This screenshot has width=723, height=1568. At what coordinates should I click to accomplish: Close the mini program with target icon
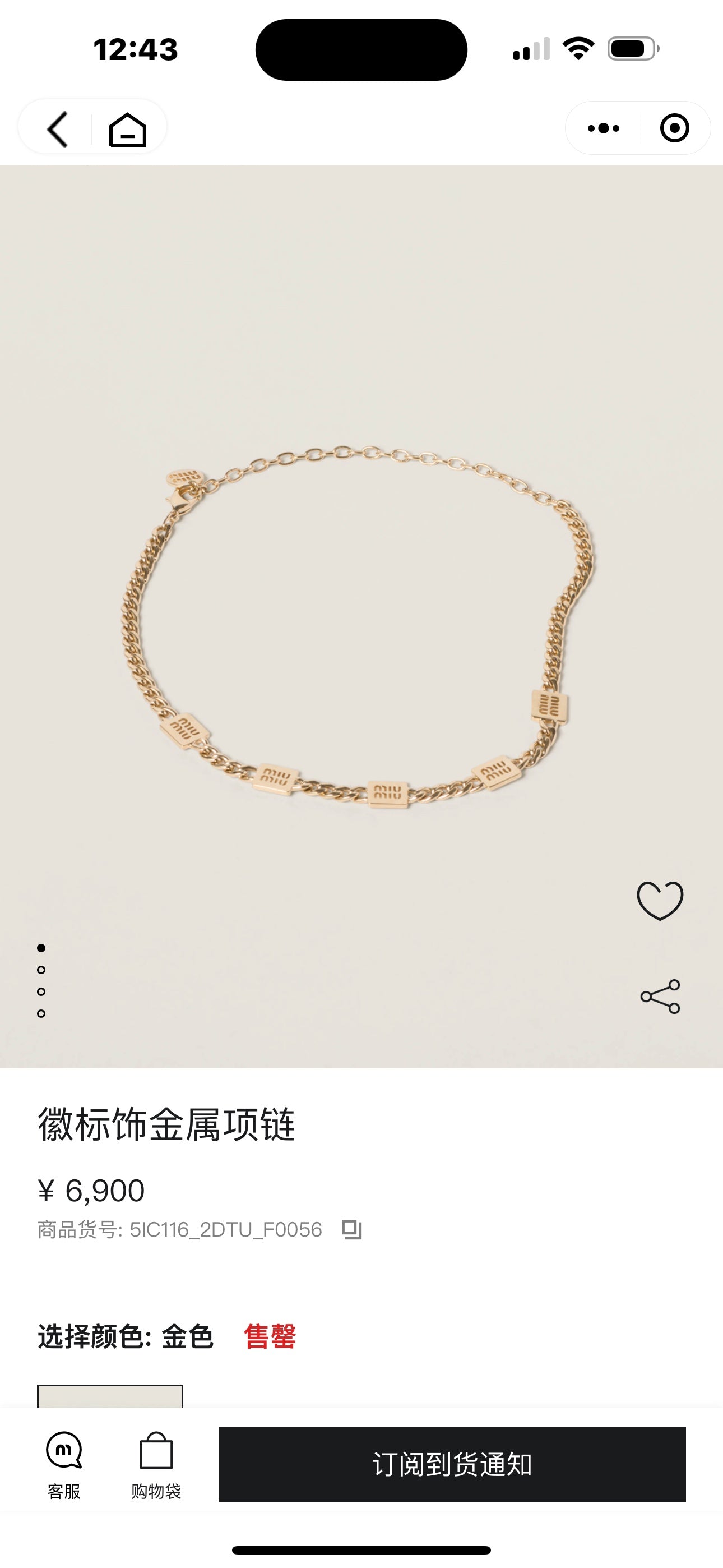click(x=674, y=128)
